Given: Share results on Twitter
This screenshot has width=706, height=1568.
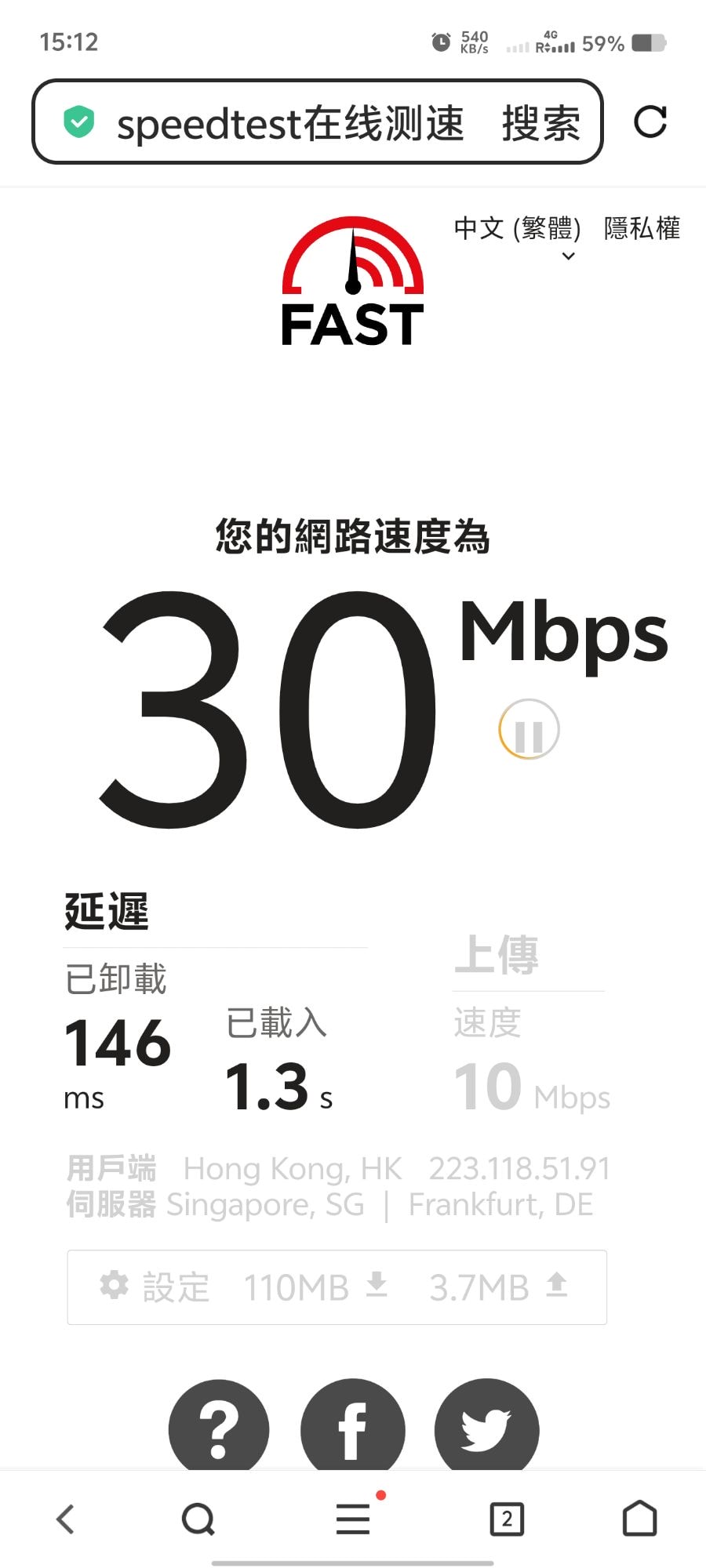Looking at the screenshot, I should 487,1427.
